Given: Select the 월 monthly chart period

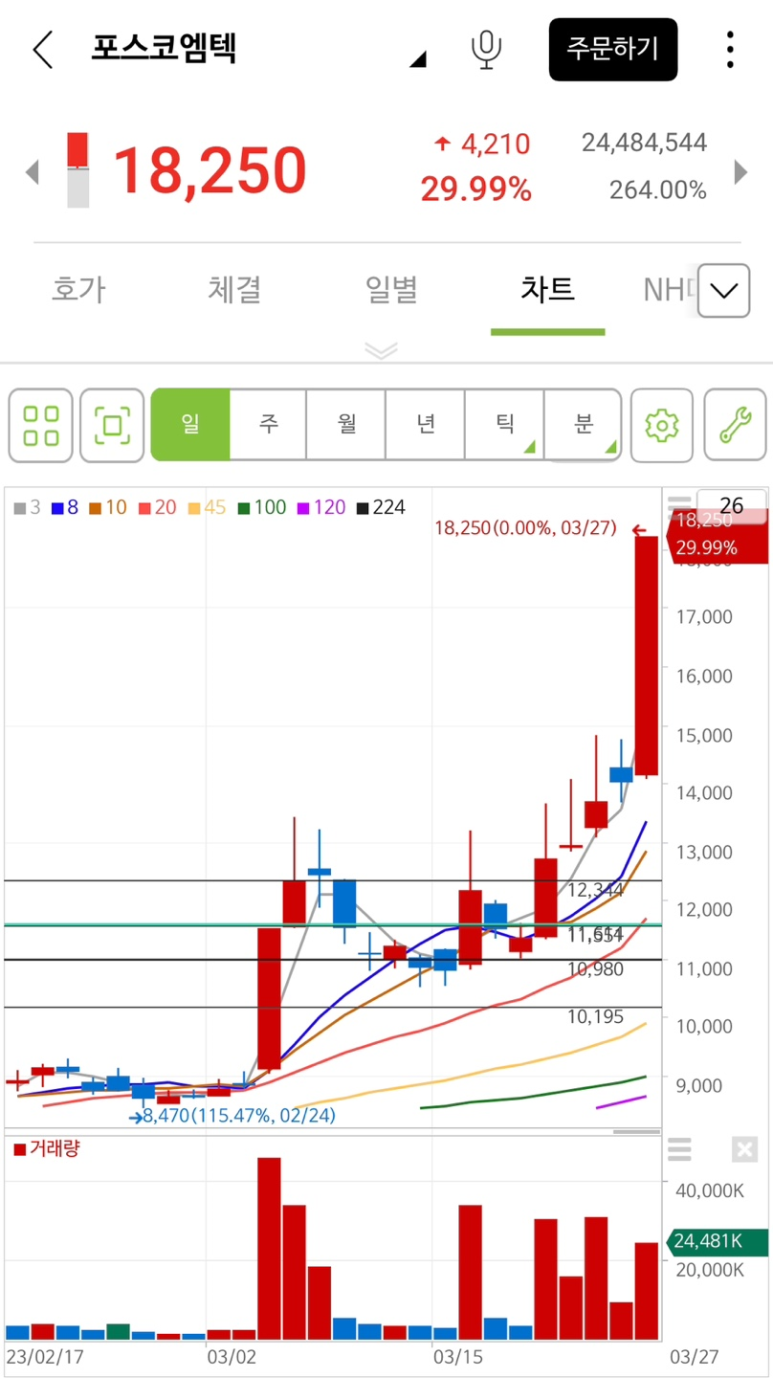Looking at the screenshot, I should (346, 425).
